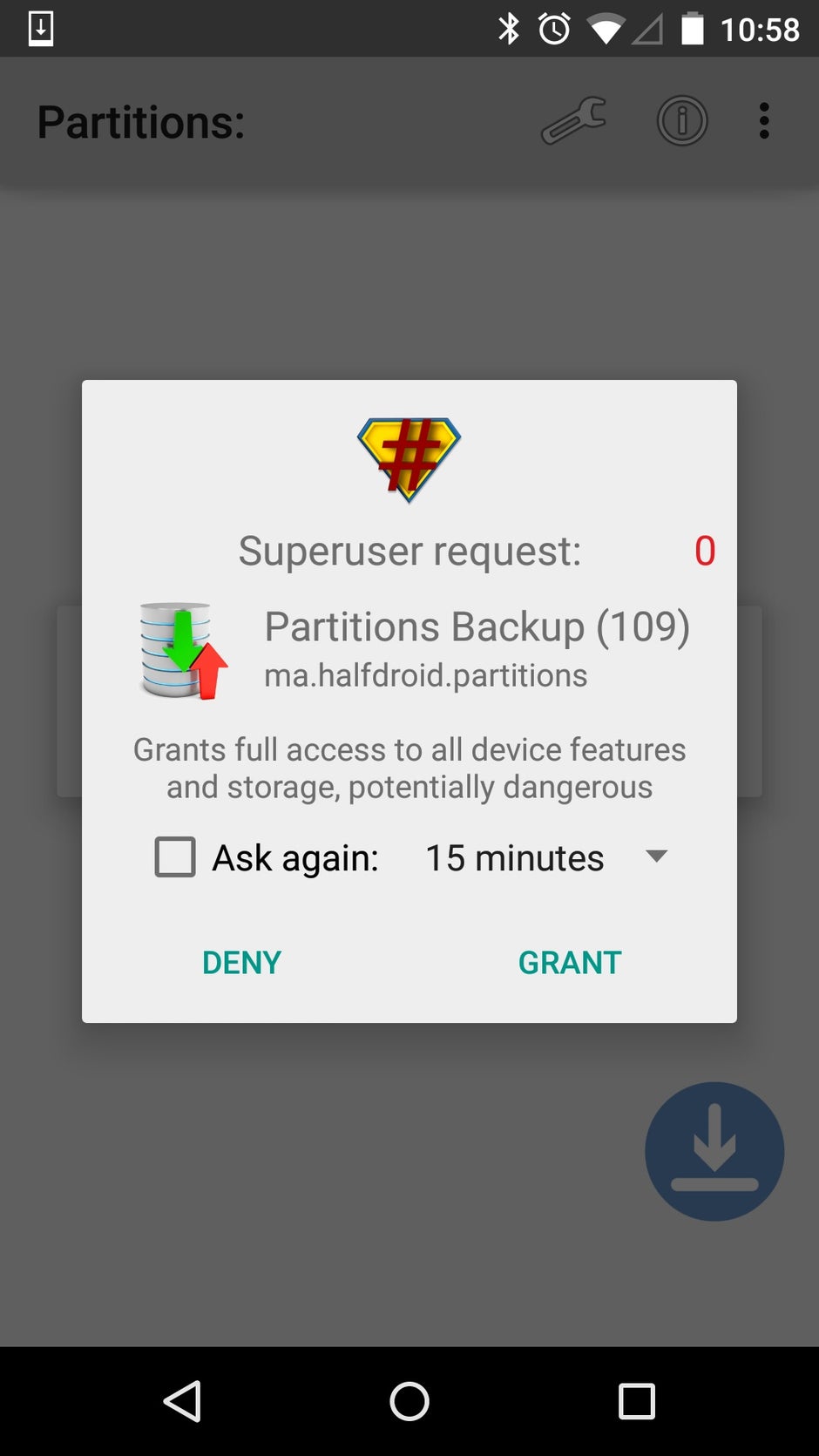Tap the ma.halfdroid.partitions package name
The height and width of the screenshot is (1456, 819).
click(x=425, y=674)
